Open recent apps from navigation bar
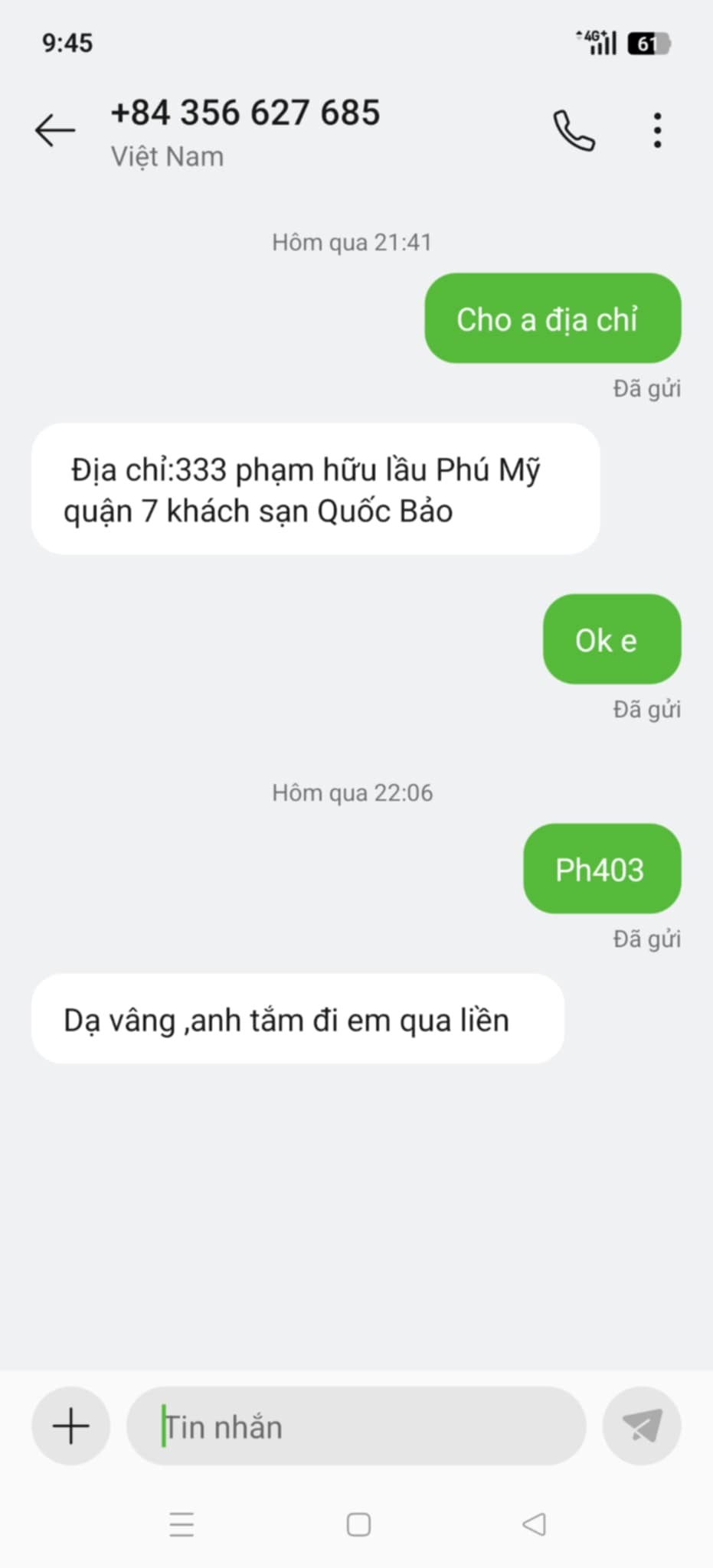 [182, 1524]
